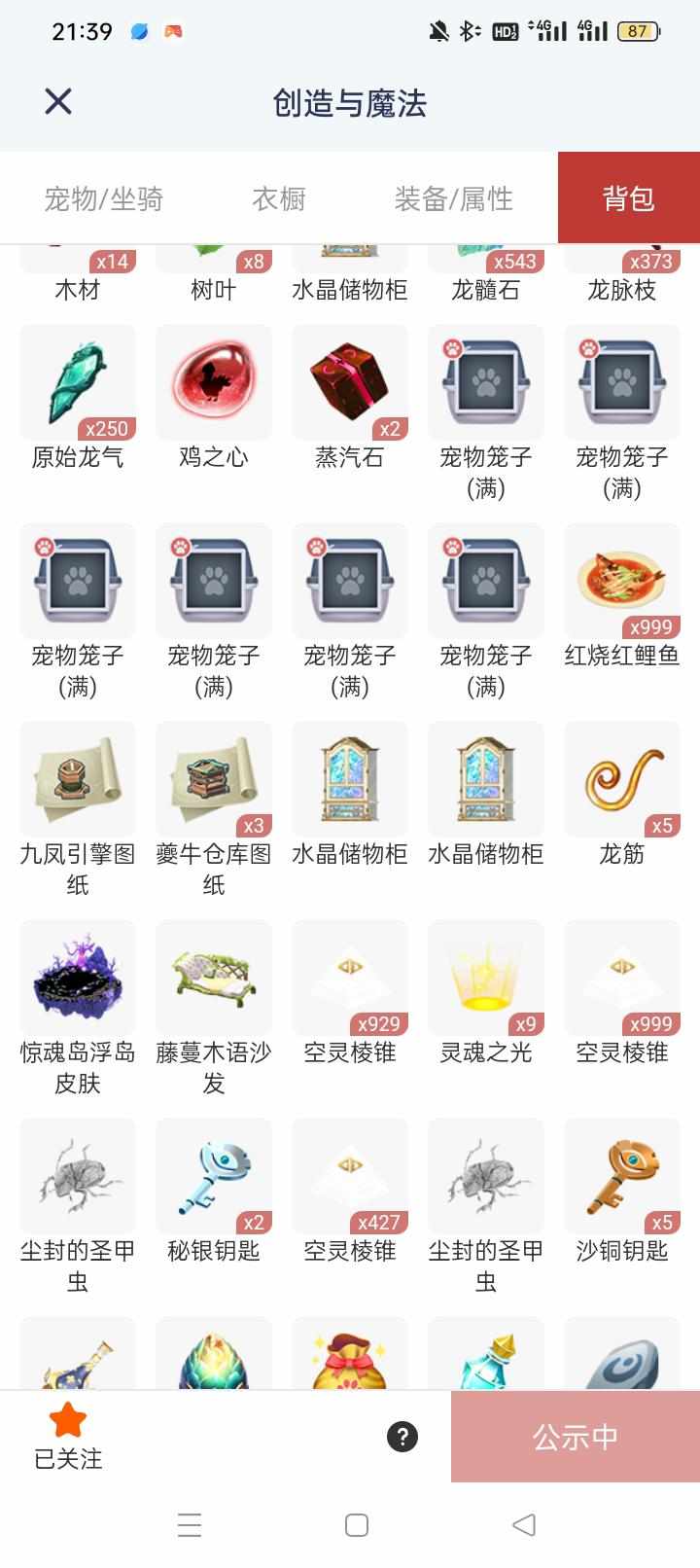View the 秘银钥匙 item
700x1568 pixels.
click(214, 1177)
